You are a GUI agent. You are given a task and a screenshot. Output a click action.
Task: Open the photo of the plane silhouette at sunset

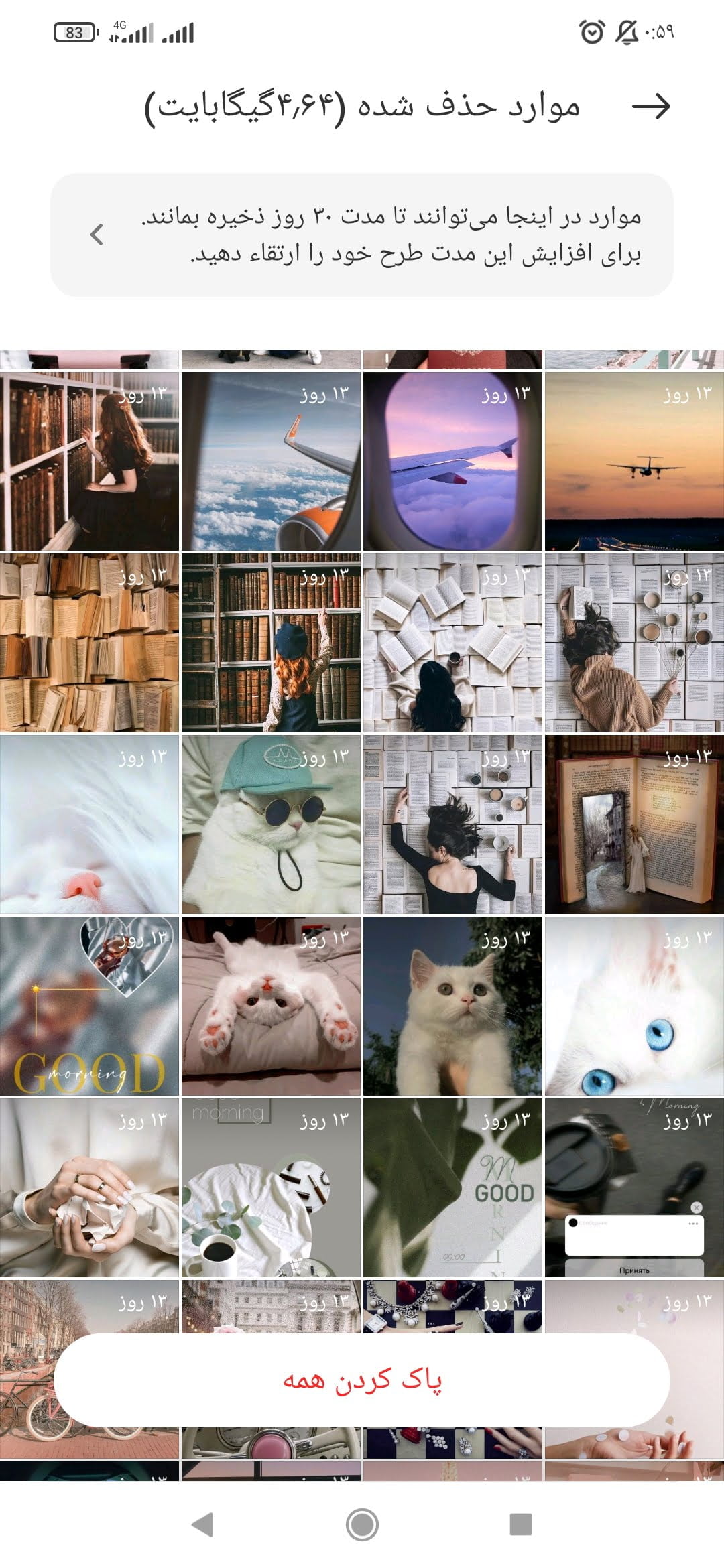point(634,461)
